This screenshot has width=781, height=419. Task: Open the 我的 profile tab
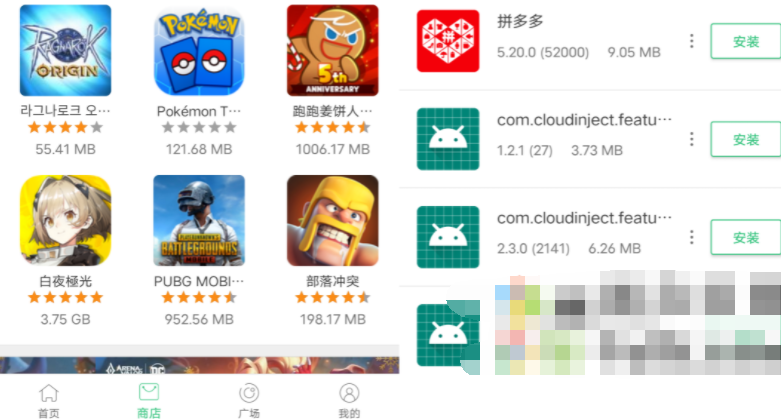(x=348, y=399)
